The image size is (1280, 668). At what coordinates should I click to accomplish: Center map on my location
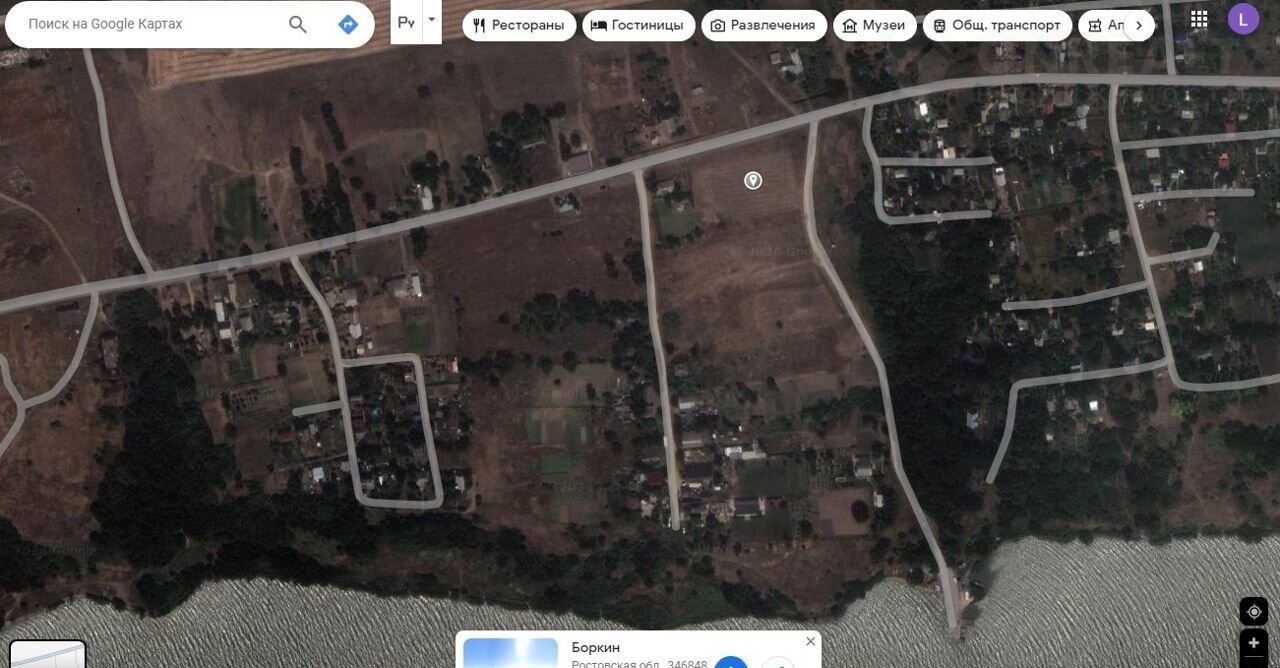tap(1254, 611)
